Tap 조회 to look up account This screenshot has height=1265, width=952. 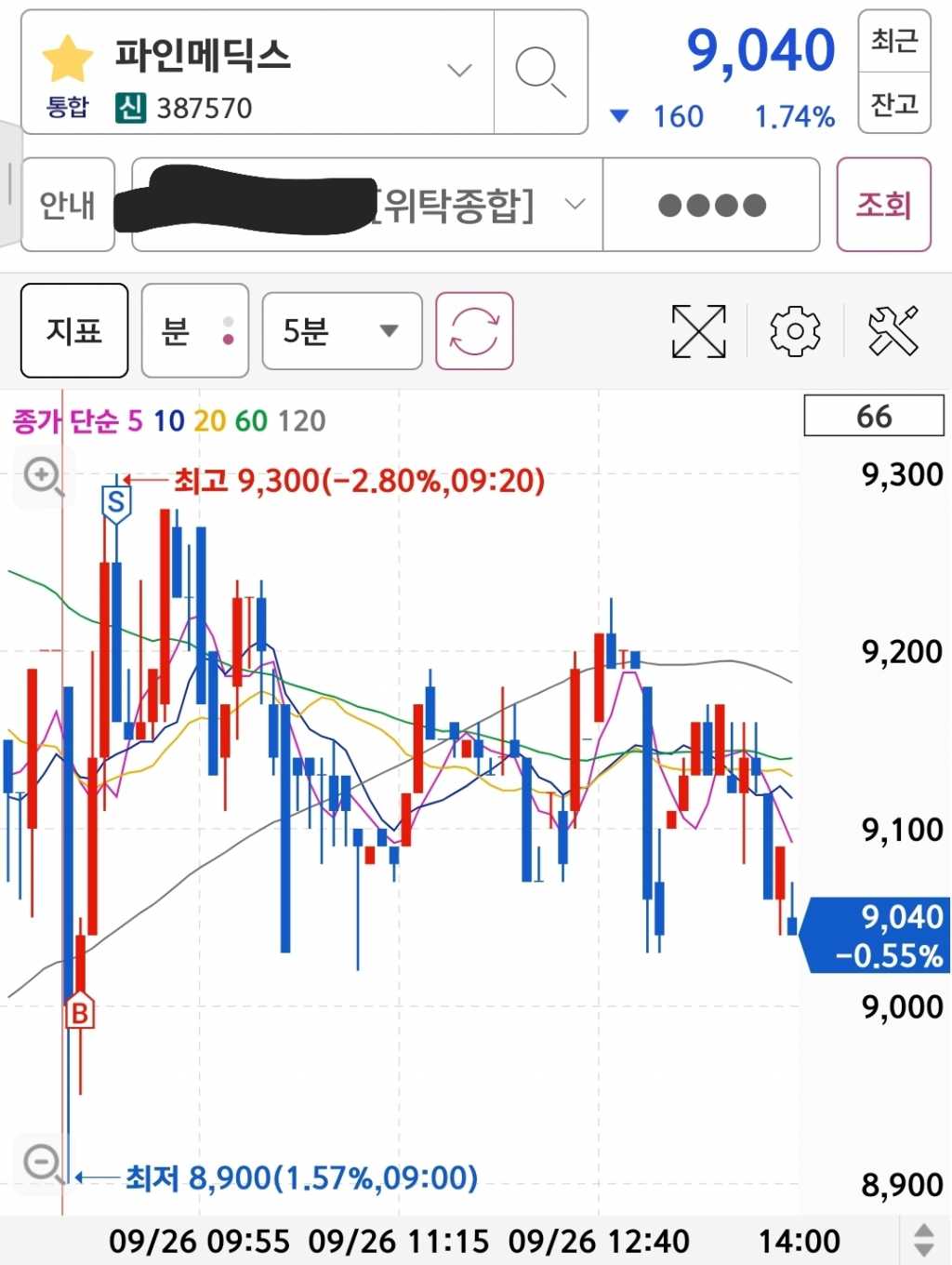coord(883,205)
